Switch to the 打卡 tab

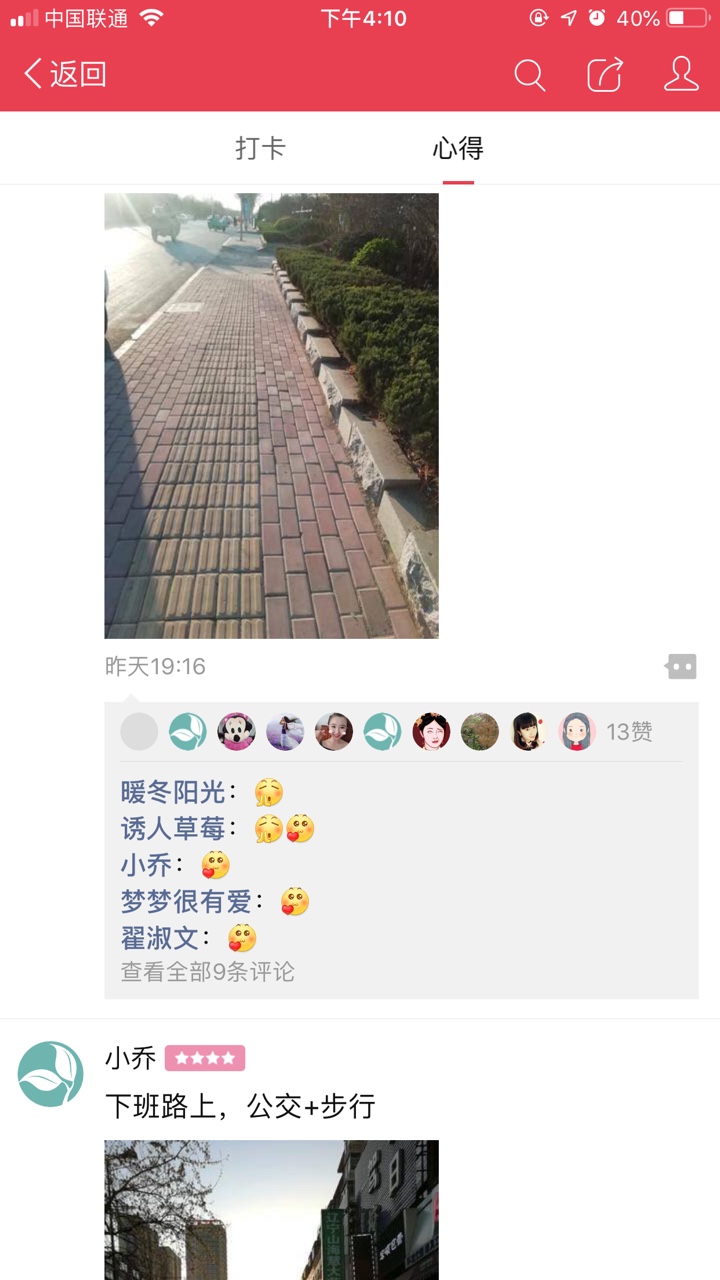[260, 148]
